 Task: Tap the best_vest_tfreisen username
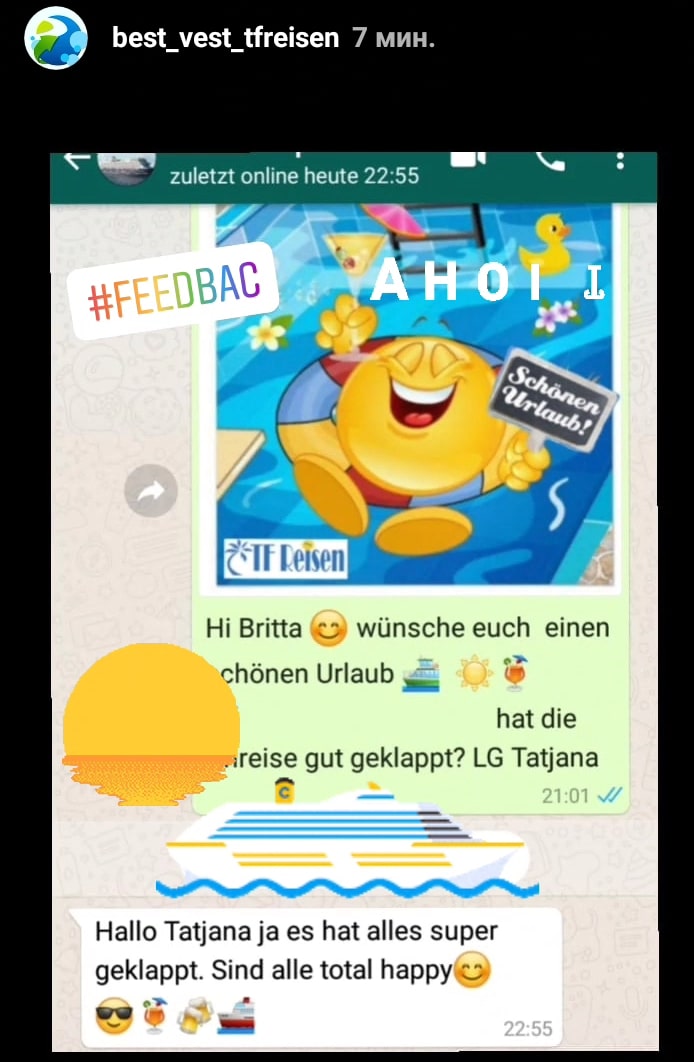click(x=225, y=39)
